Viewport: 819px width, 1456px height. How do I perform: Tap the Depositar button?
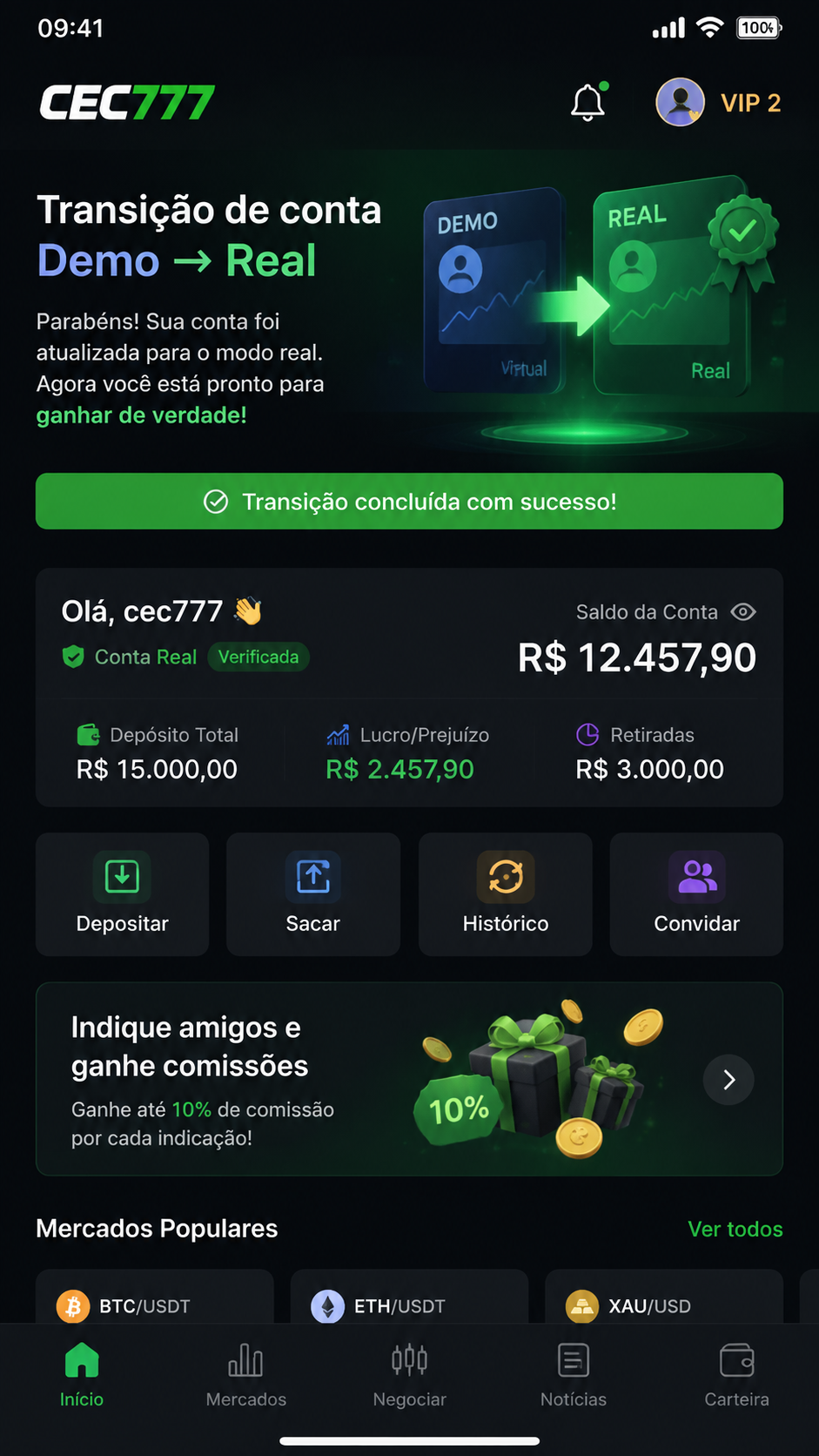point(123,894)
